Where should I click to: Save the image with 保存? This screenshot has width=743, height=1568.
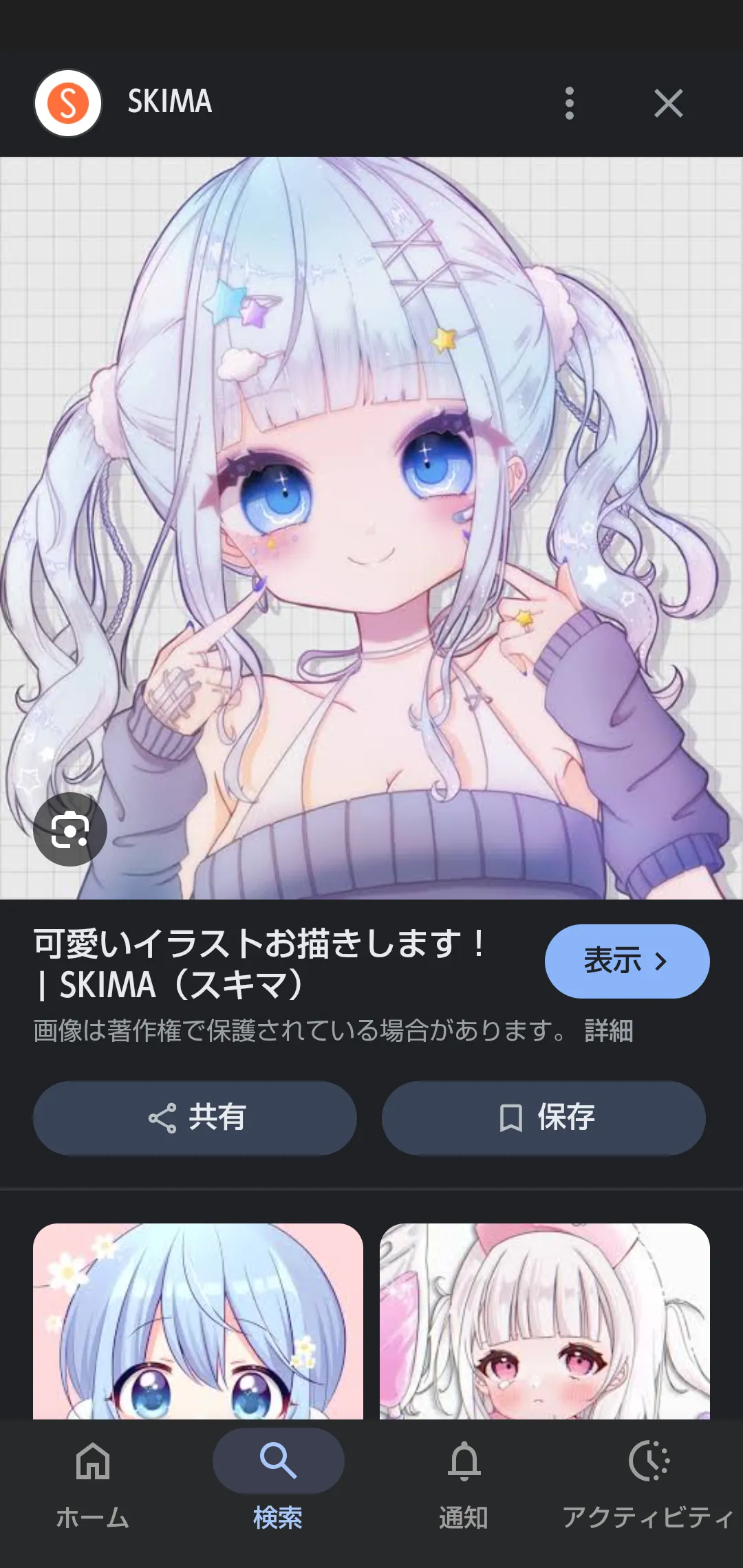(x=543, y=1118)
